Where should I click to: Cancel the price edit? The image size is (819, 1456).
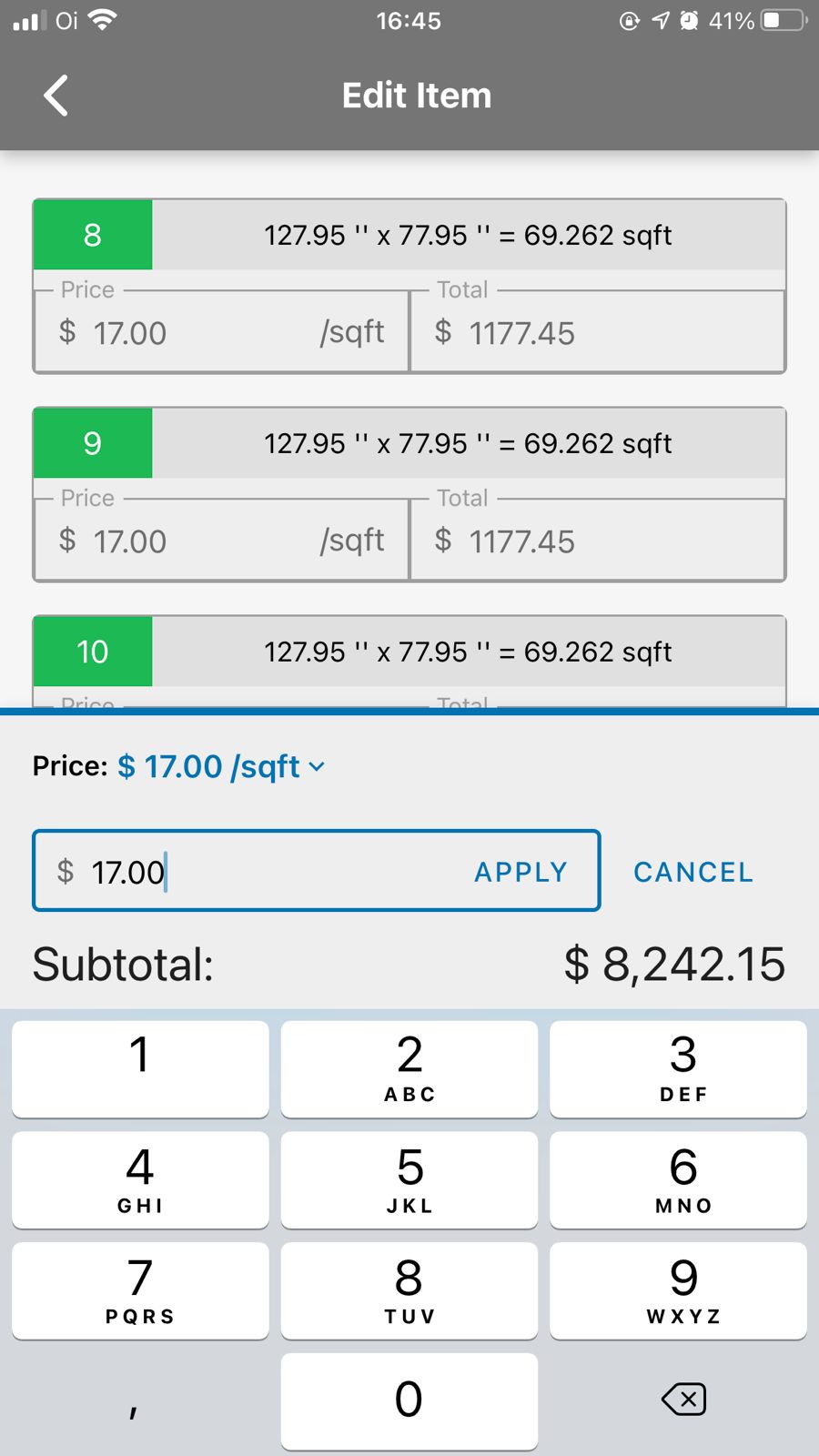693,872
